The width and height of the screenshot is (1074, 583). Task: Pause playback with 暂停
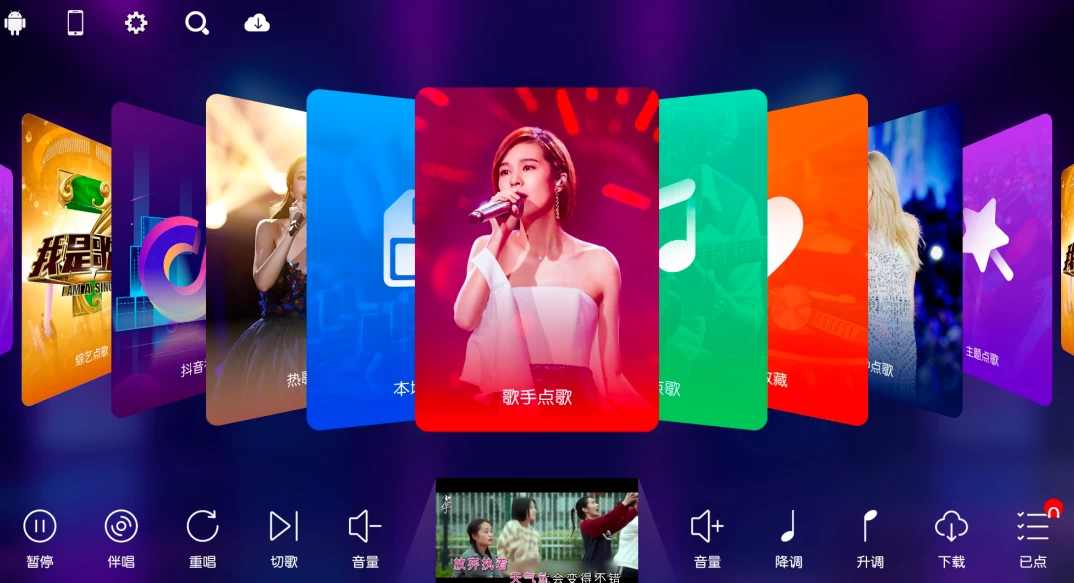click(40, 537)
